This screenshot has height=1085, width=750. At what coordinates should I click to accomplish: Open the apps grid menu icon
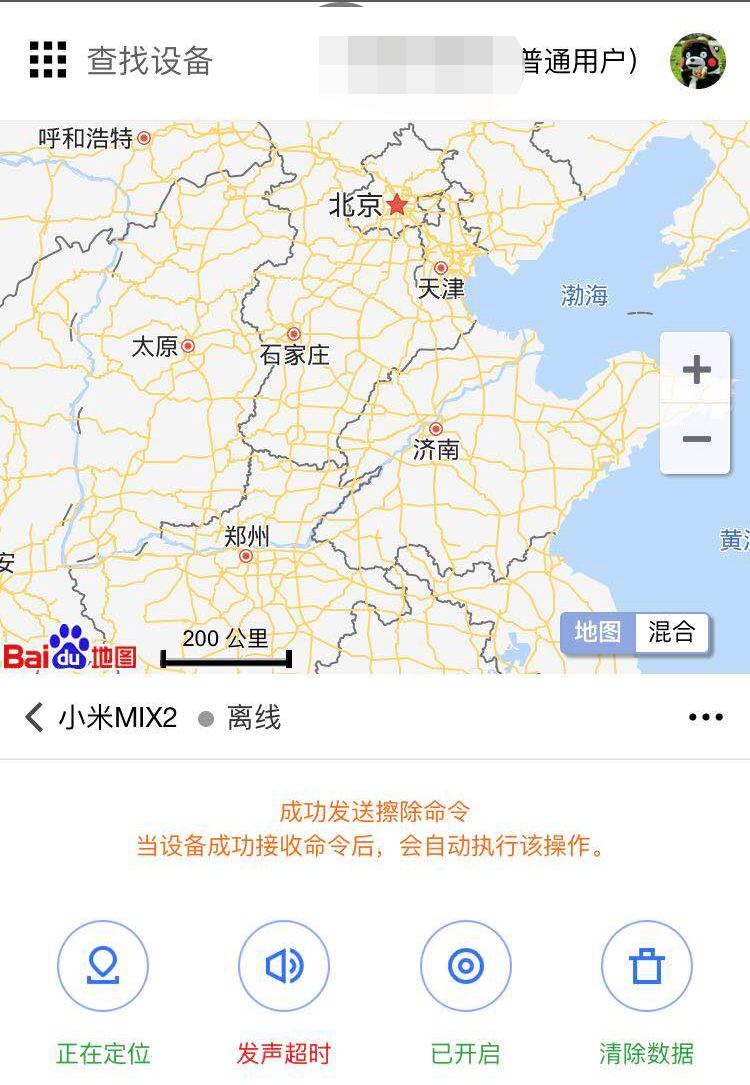(x=47, y=60)
